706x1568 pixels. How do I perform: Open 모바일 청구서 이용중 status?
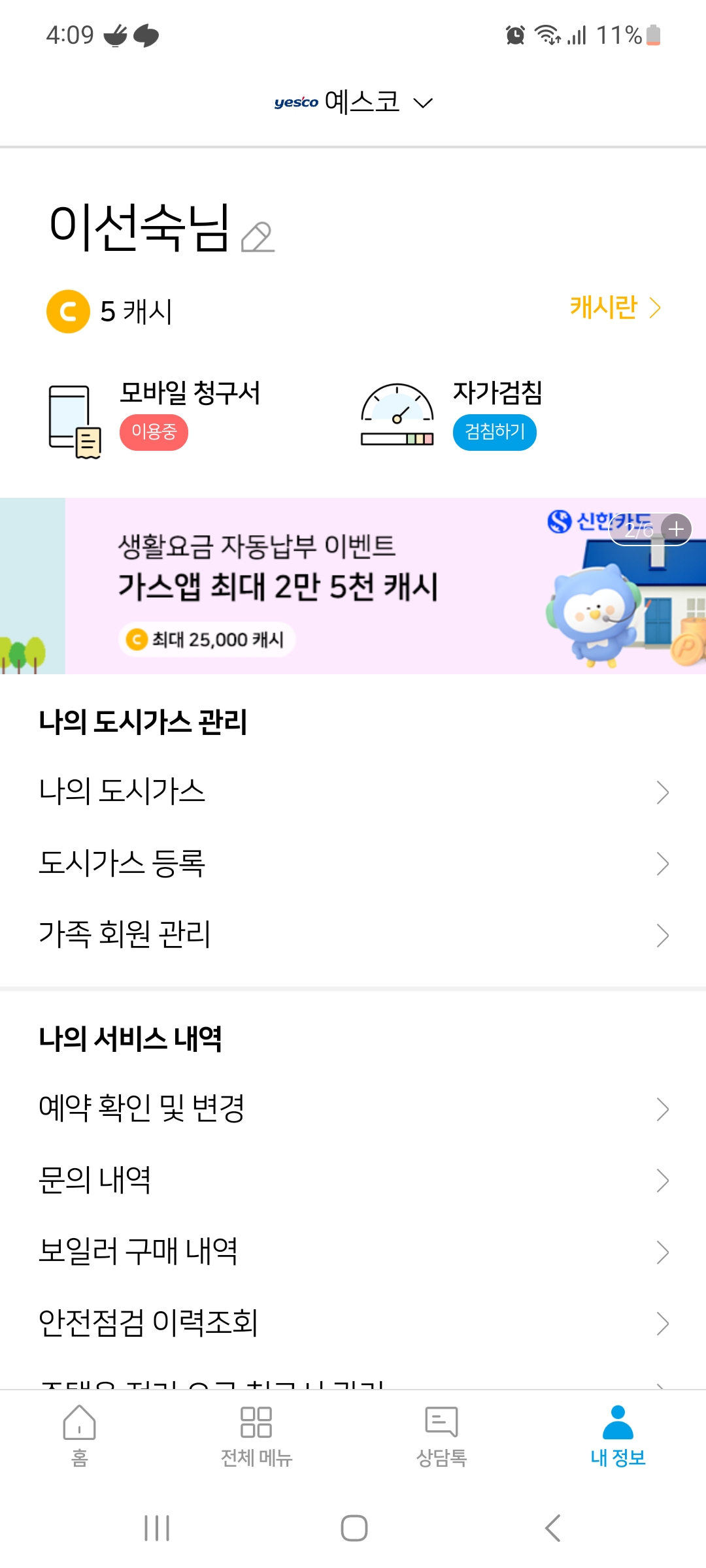click(x=154, y=432)
